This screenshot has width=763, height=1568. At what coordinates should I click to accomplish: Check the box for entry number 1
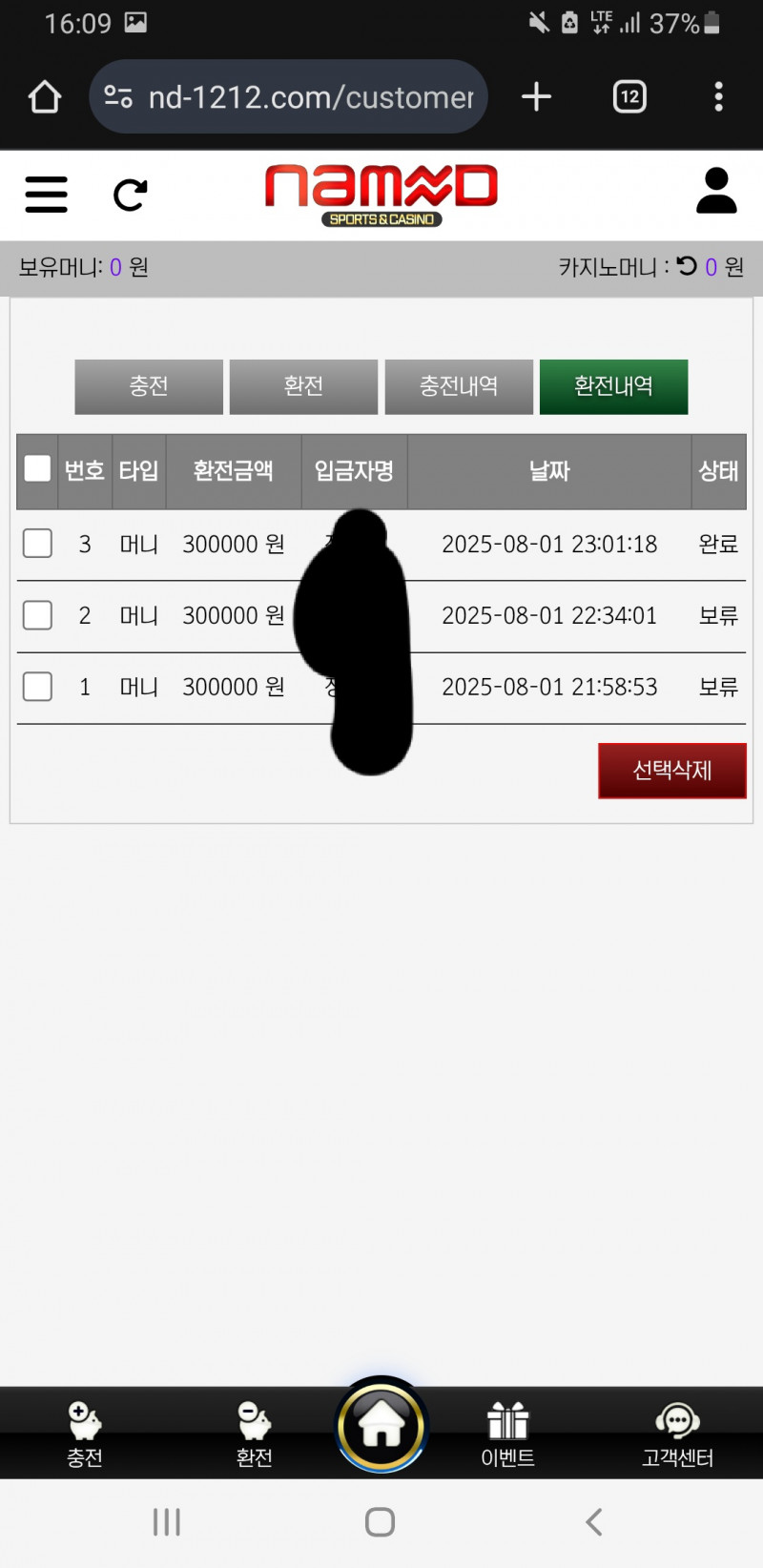tap(37, 687)
